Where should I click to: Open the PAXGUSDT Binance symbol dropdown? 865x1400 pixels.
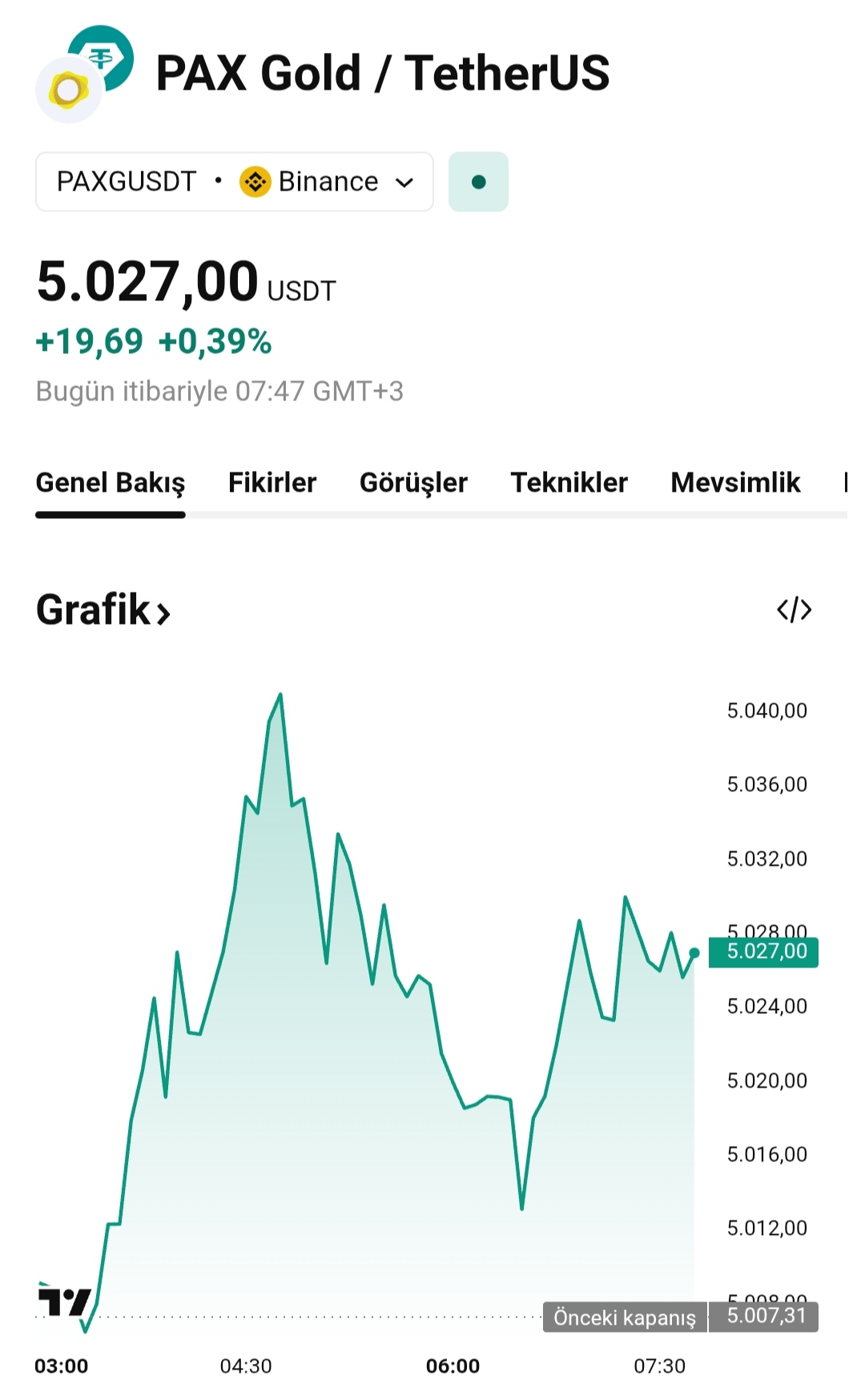click(234, 182)
